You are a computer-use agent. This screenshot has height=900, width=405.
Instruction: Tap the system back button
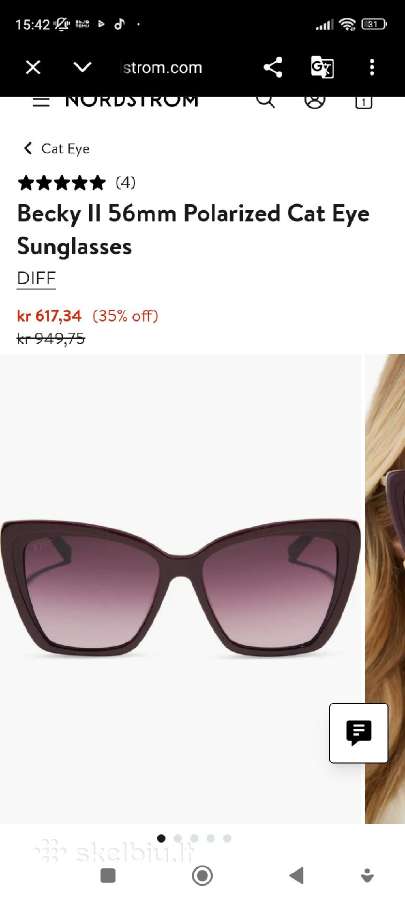click(296, 875)
